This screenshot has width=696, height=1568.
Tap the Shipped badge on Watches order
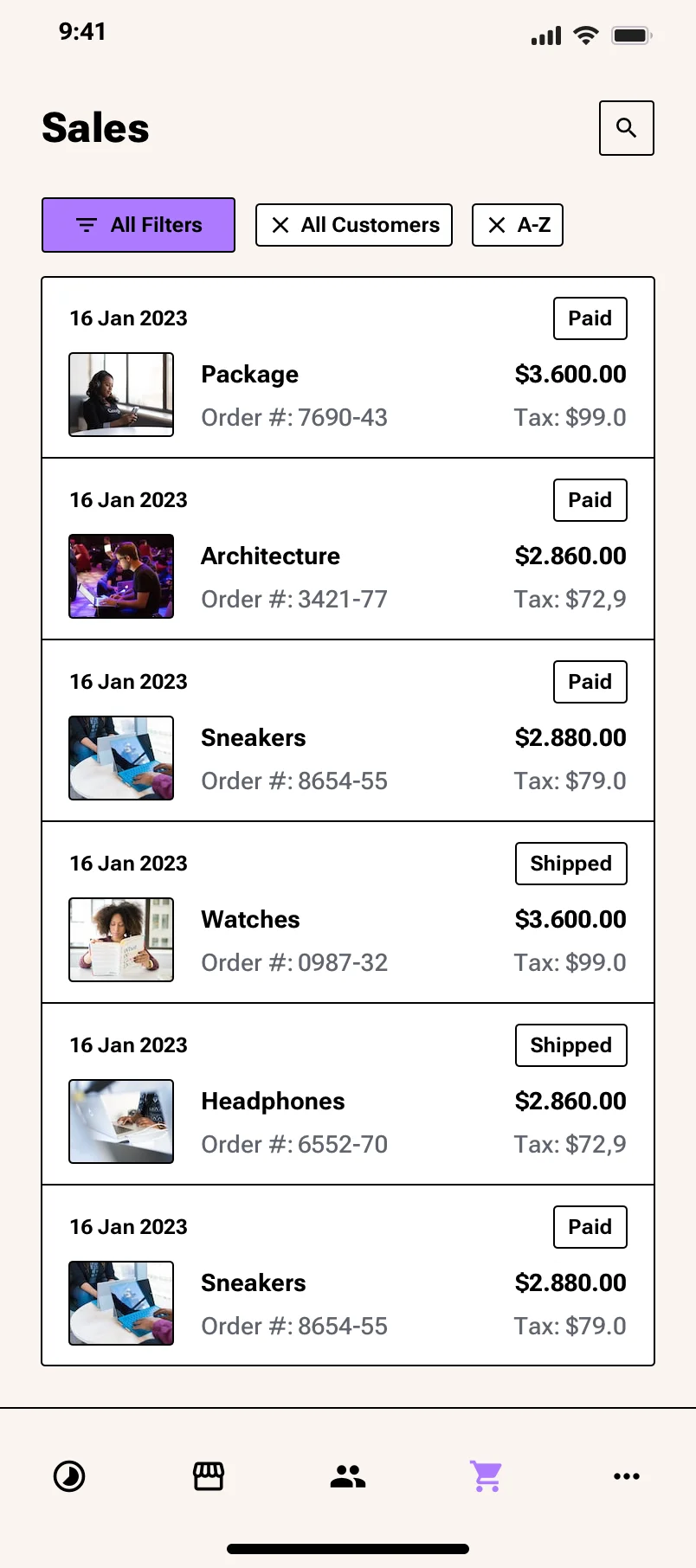[x=570, y=863]
